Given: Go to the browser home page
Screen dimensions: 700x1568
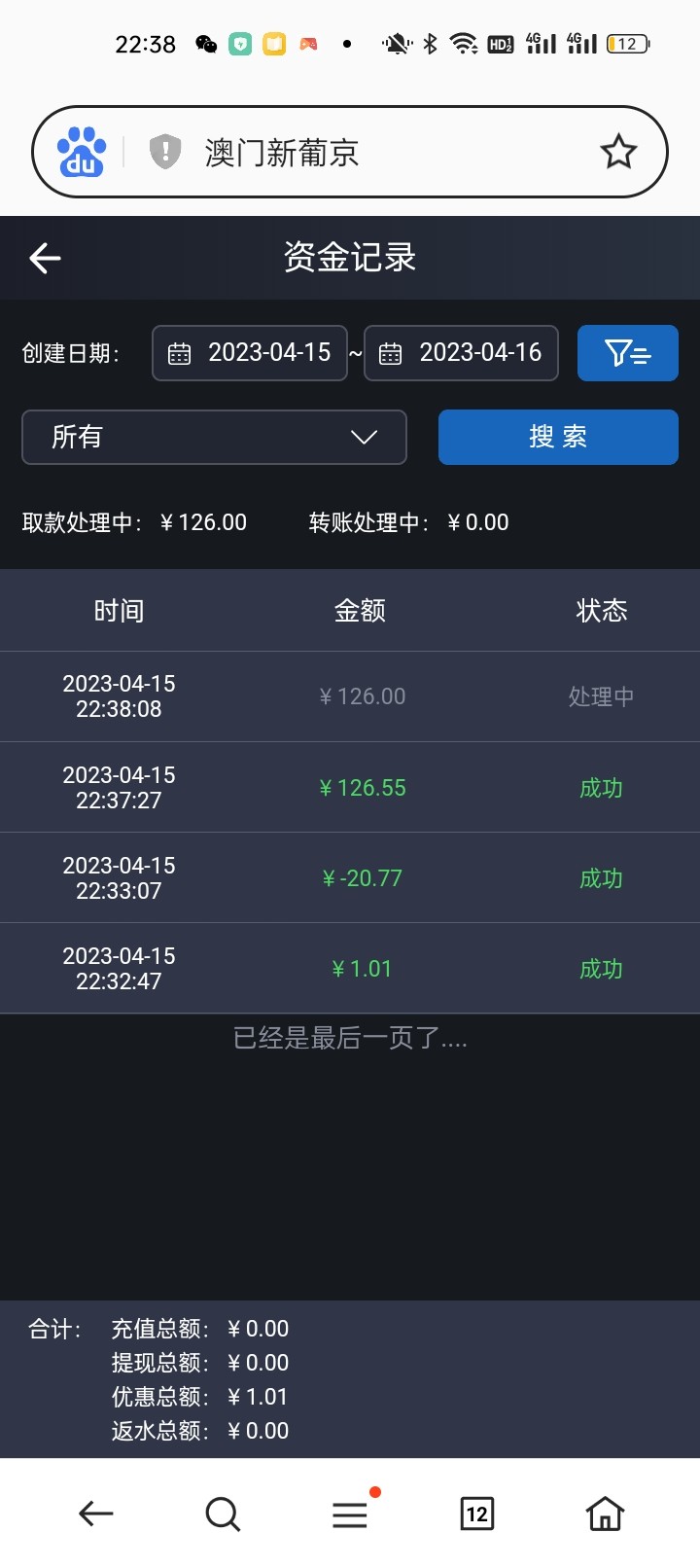Looking at the screenshot, I should [x=604, y=1514].
